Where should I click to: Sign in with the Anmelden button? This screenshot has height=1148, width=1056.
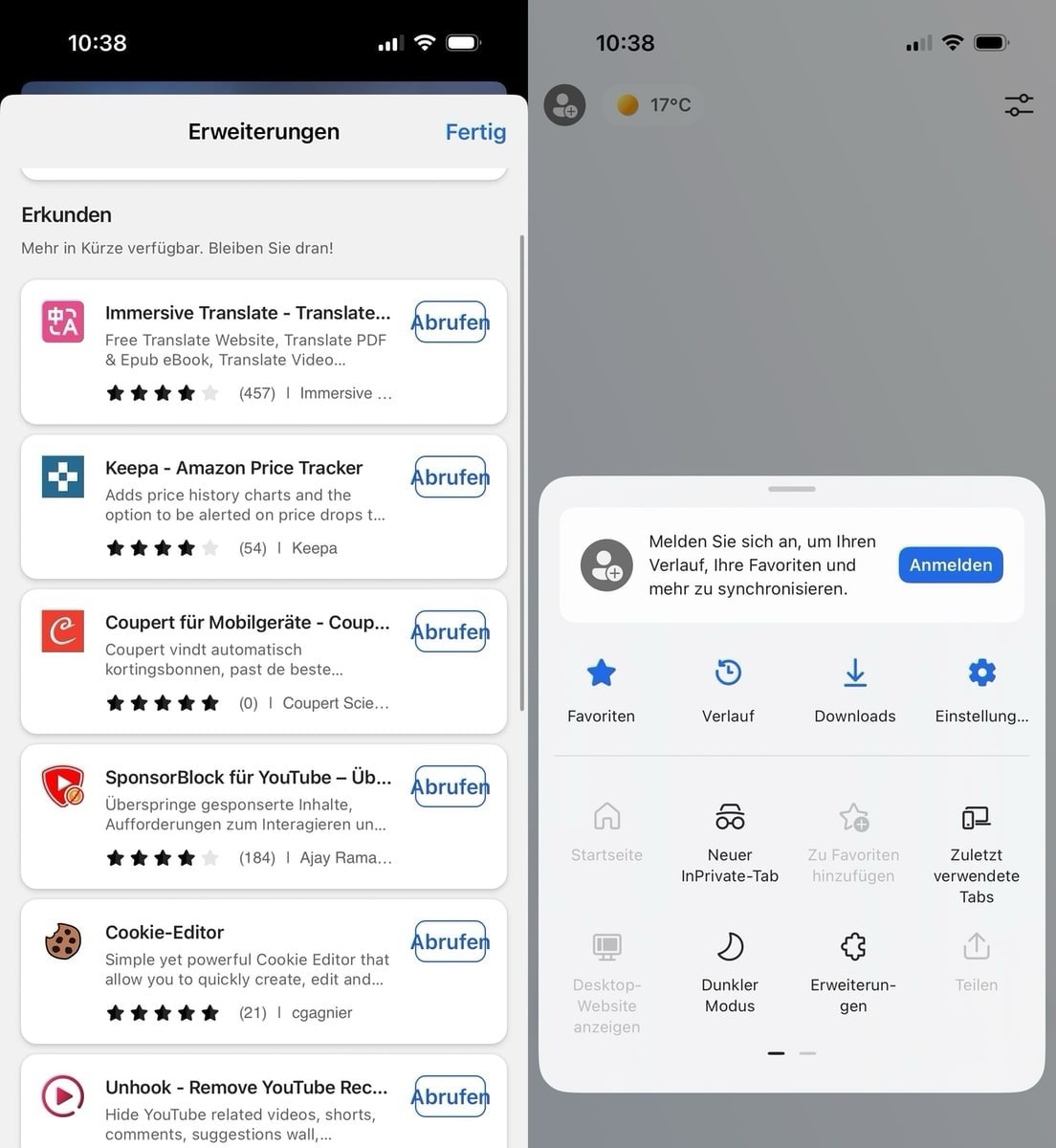pos(950,565)
